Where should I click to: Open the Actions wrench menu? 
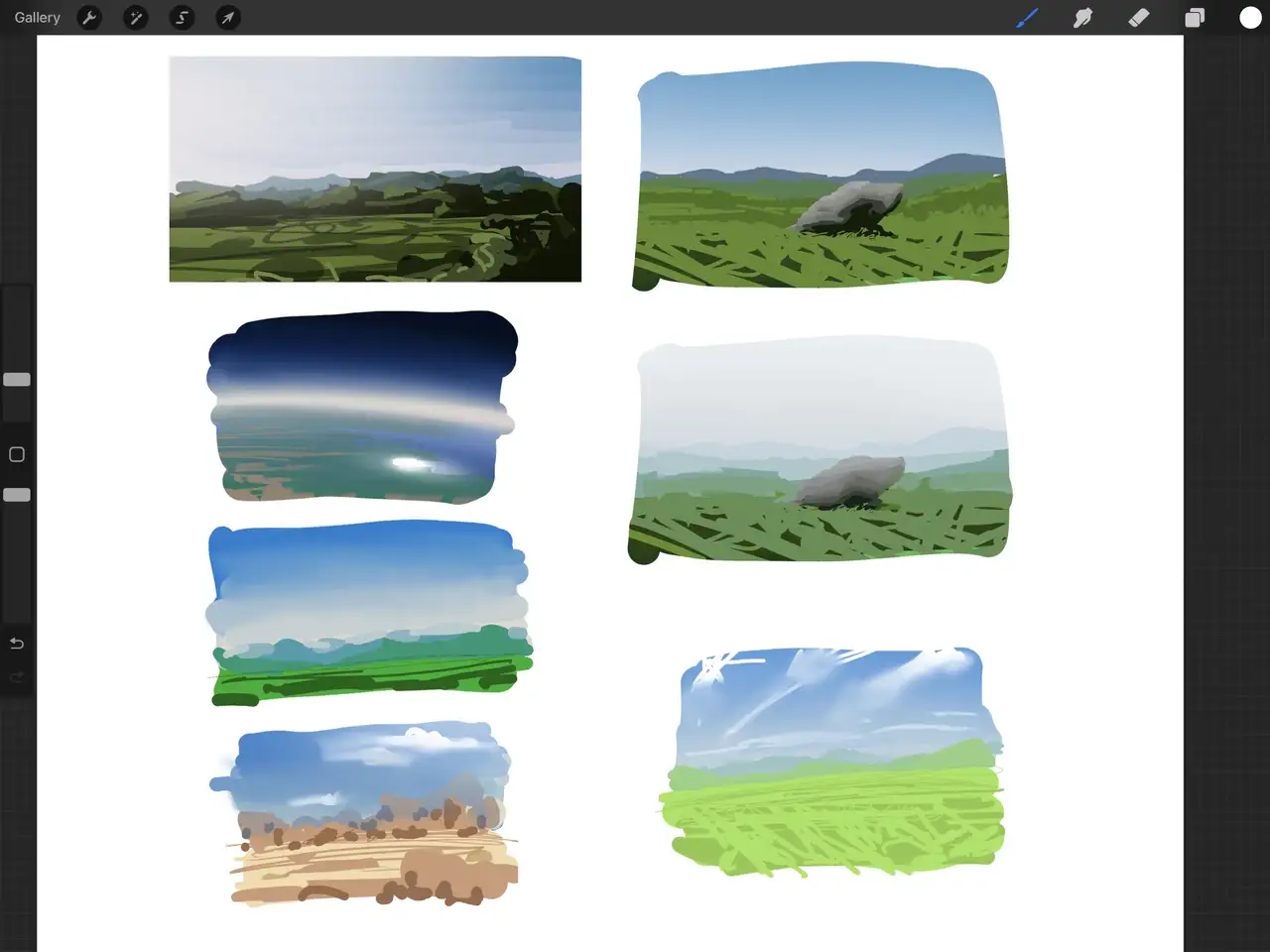(x=89, y=18)
